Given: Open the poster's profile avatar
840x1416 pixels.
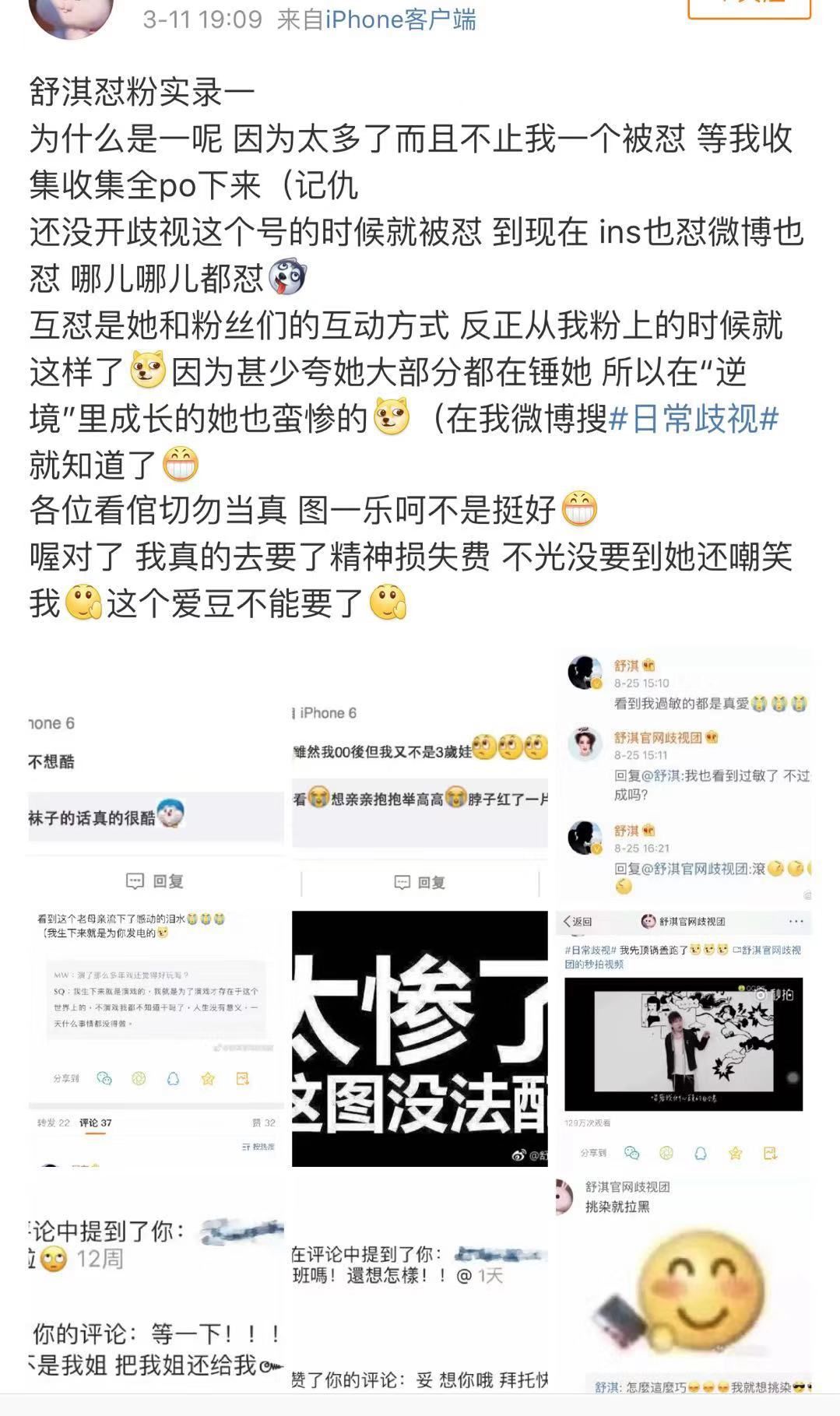Looking at the screenshot, I should pos(71,13).
